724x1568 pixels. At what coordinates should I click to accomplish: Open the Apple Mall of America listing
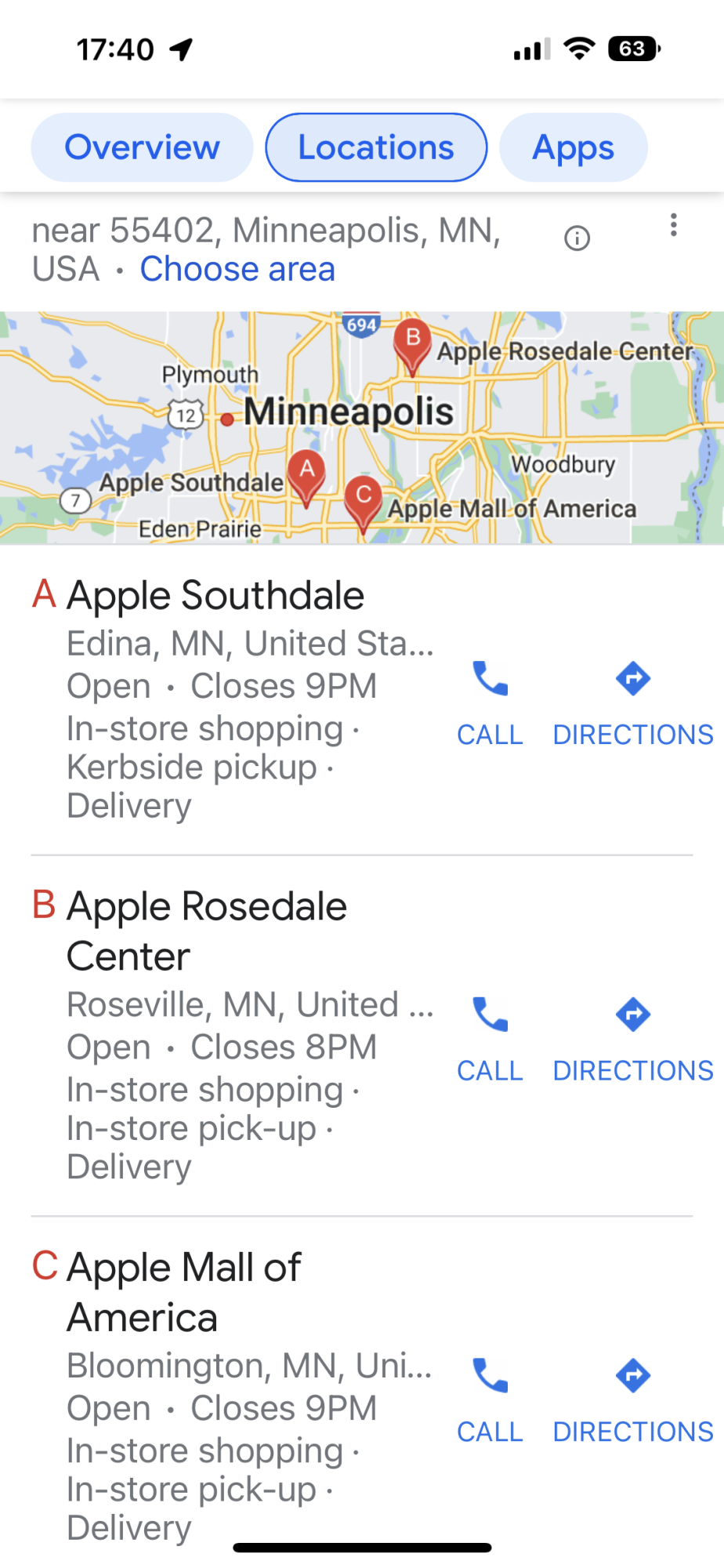tap(183, 1292)
